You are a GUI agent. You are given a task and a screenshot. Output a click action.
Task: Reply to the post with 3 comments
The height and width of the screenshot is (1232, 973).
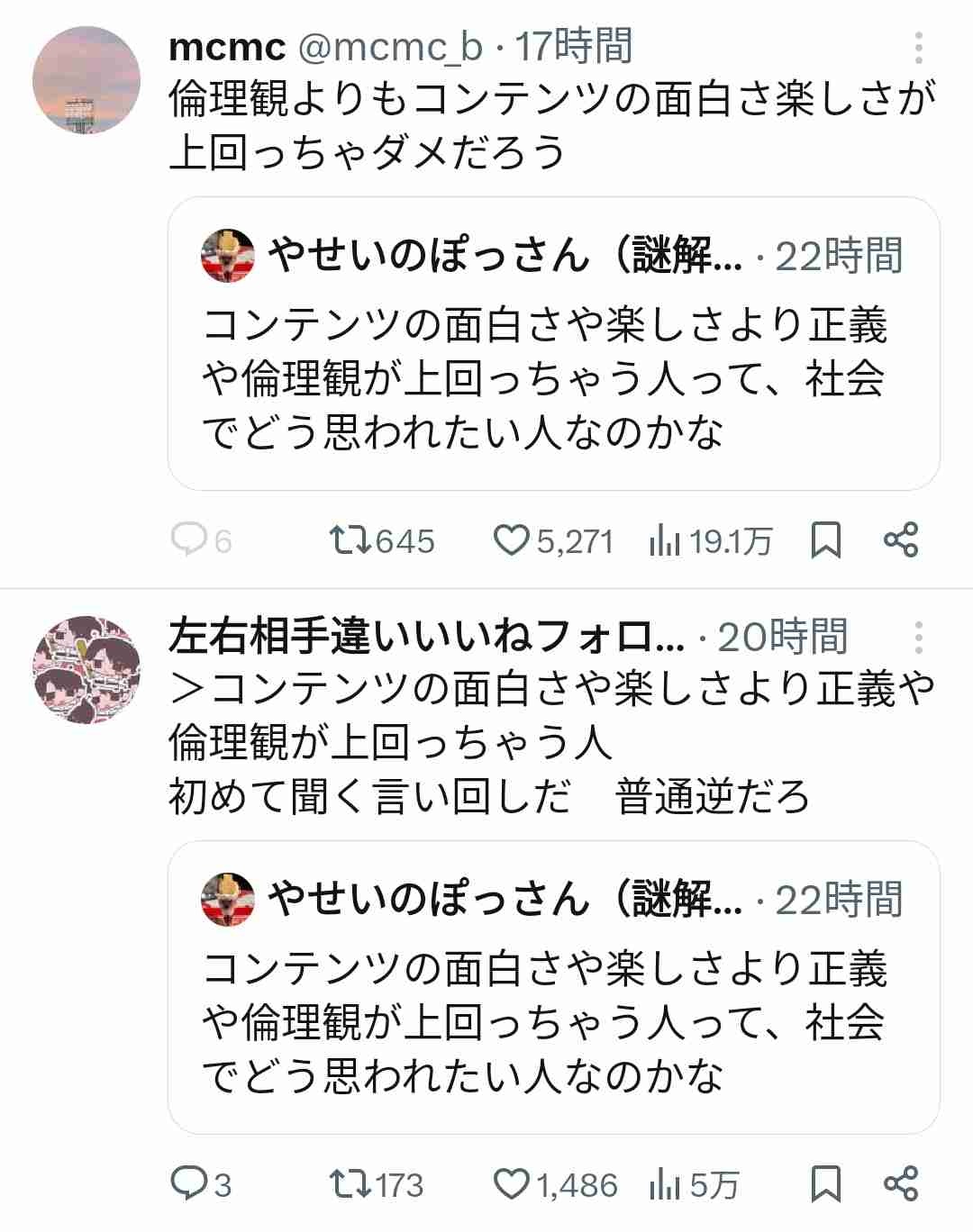coord(190,1183)
